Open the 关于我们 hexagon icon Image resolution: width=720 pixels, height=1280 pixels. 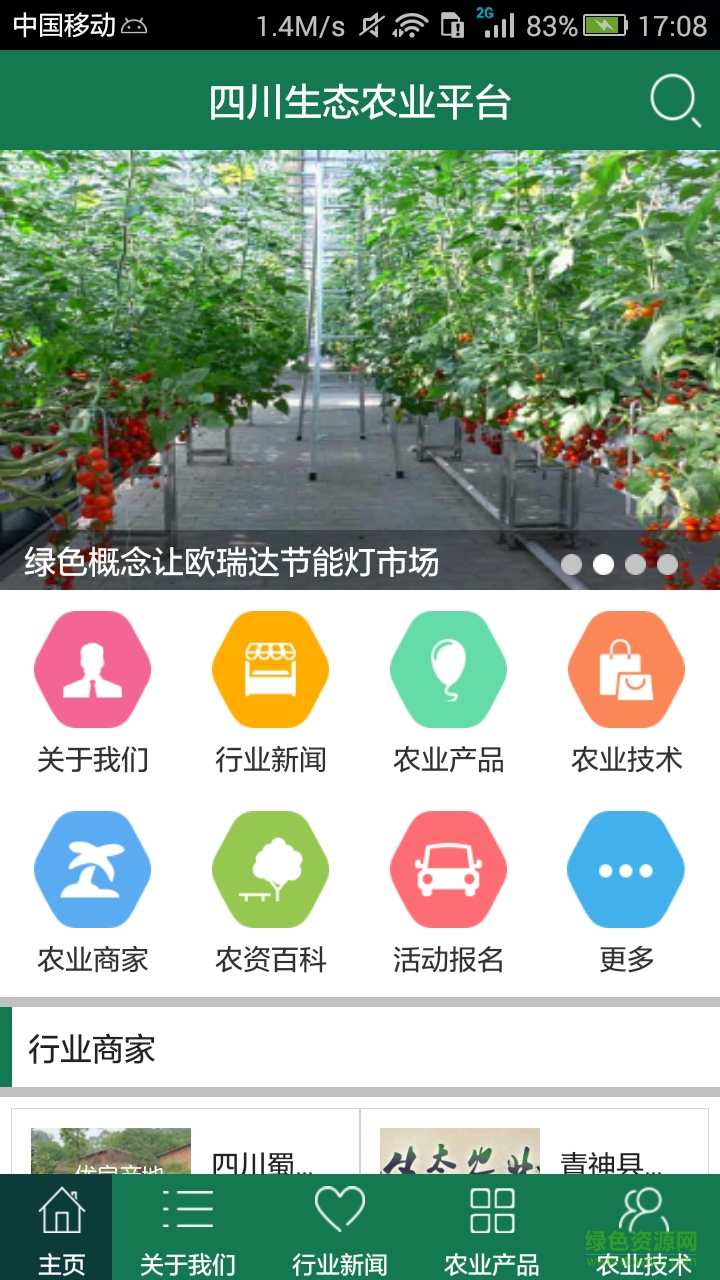point(92,668)
